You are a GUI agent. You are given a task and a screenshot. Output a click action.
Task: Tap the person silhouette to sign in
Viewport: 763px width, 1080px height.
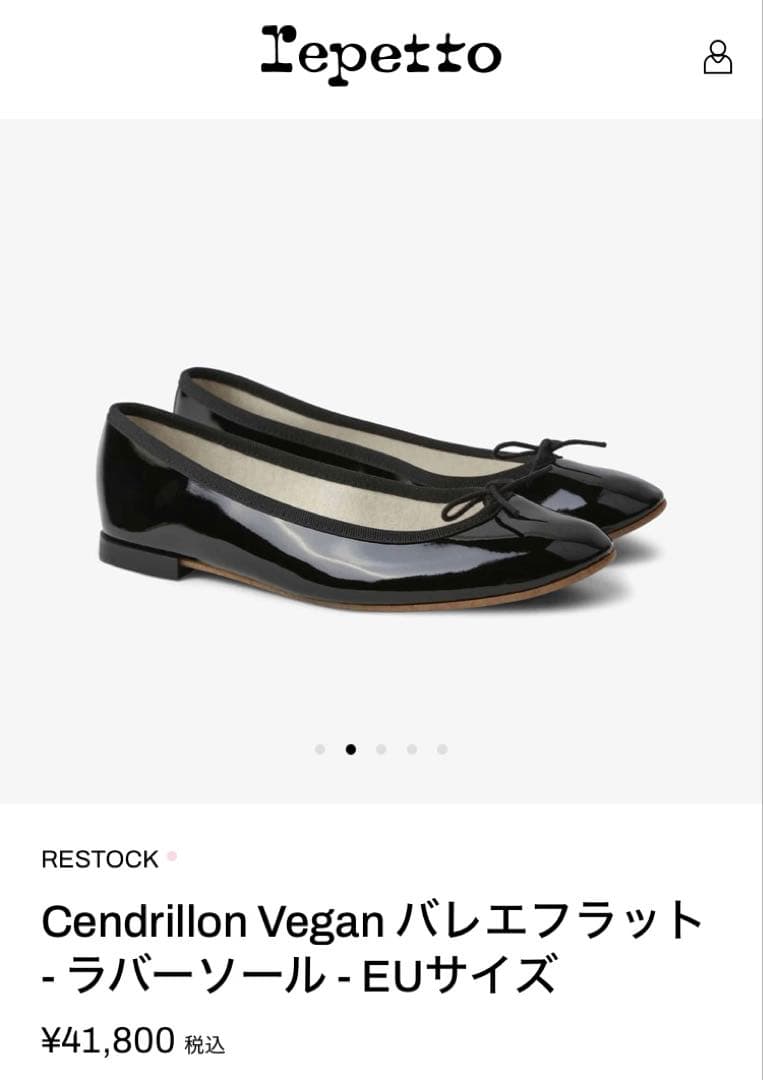(x=716, y=58)
